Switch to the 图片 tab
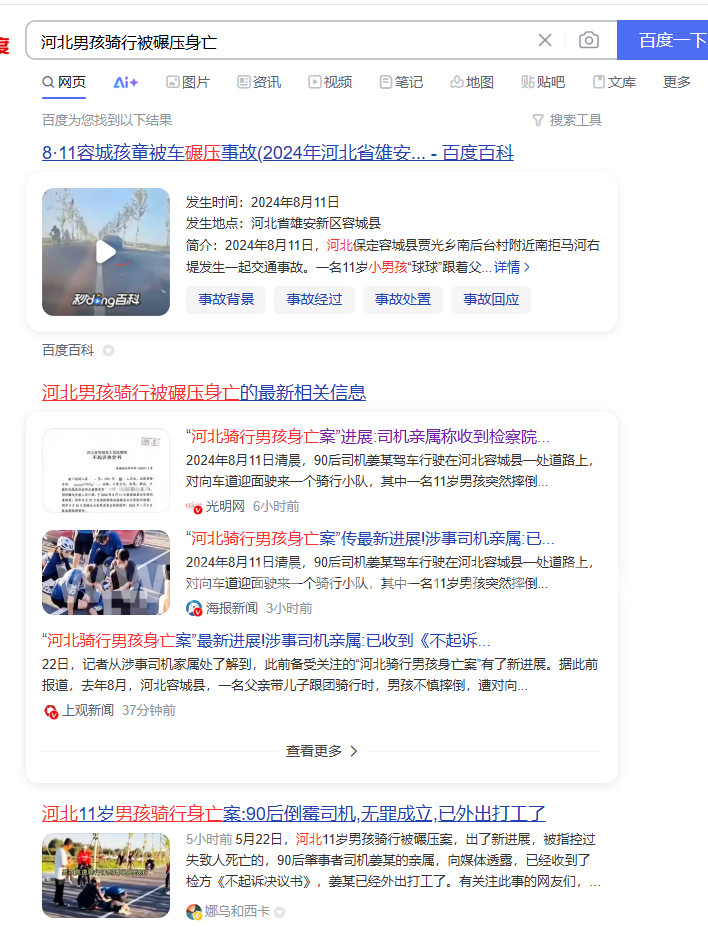This screenshot has height=929, width=708. (x=188, y=82)
